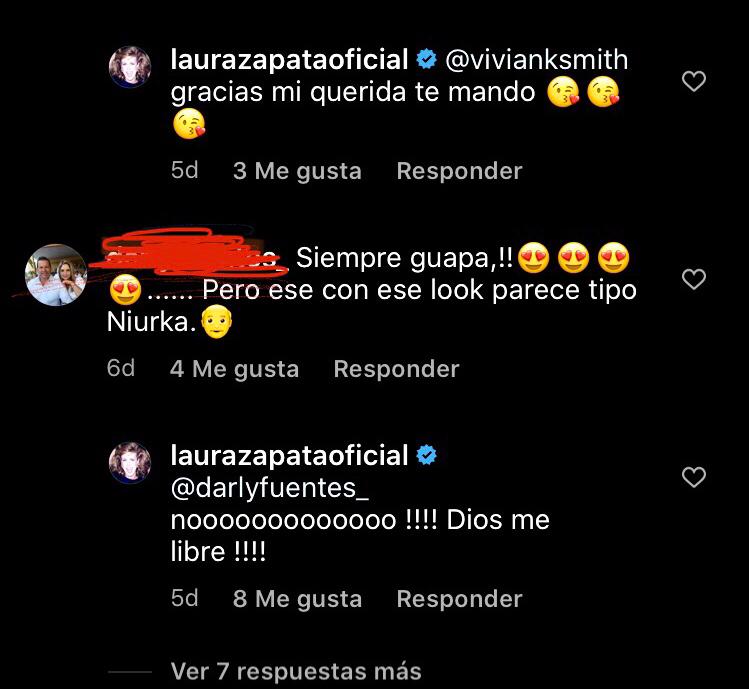Like the 'gracias mi querida' comment
Viewport: 749px width, 689px height.
tap(693, 82)
